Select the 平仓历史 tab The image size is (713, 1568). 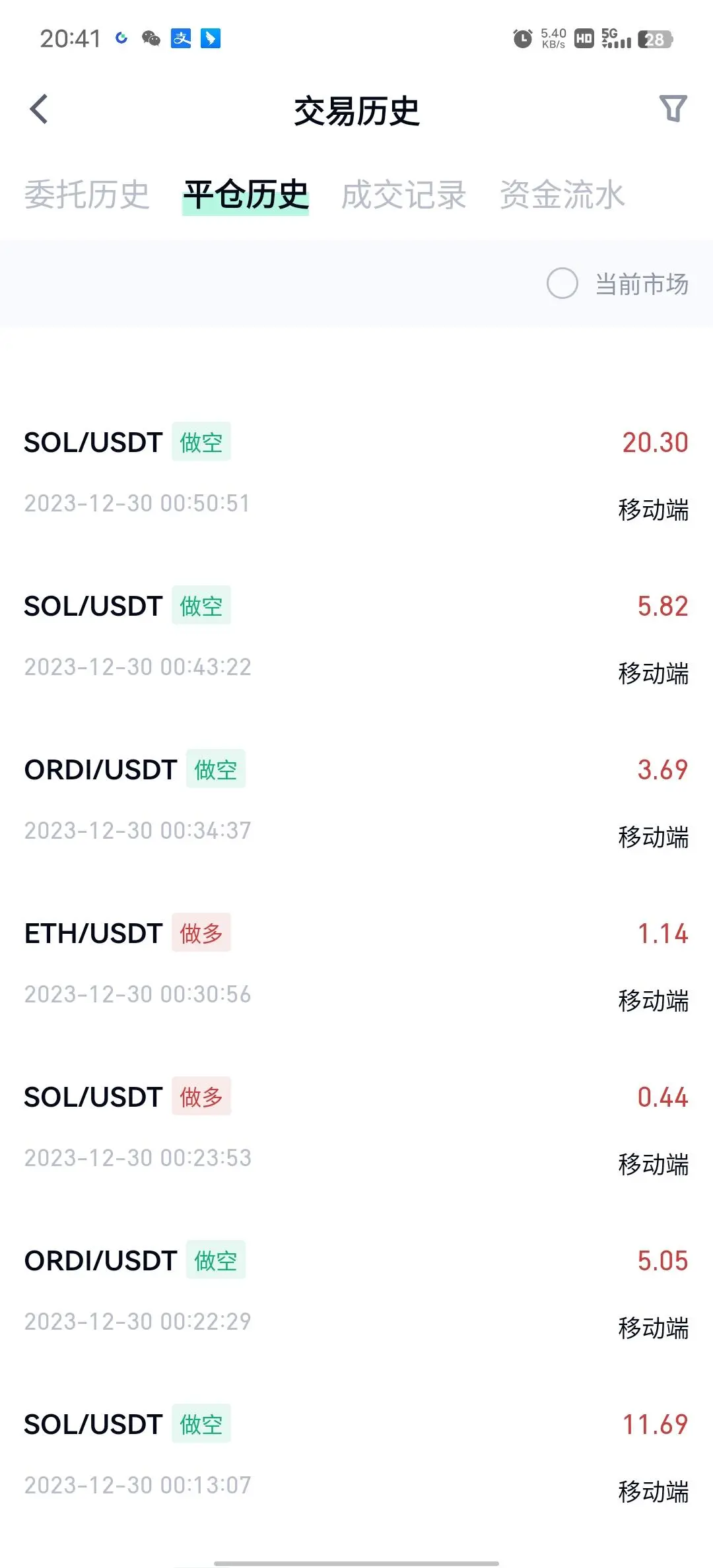click(246, 195)
